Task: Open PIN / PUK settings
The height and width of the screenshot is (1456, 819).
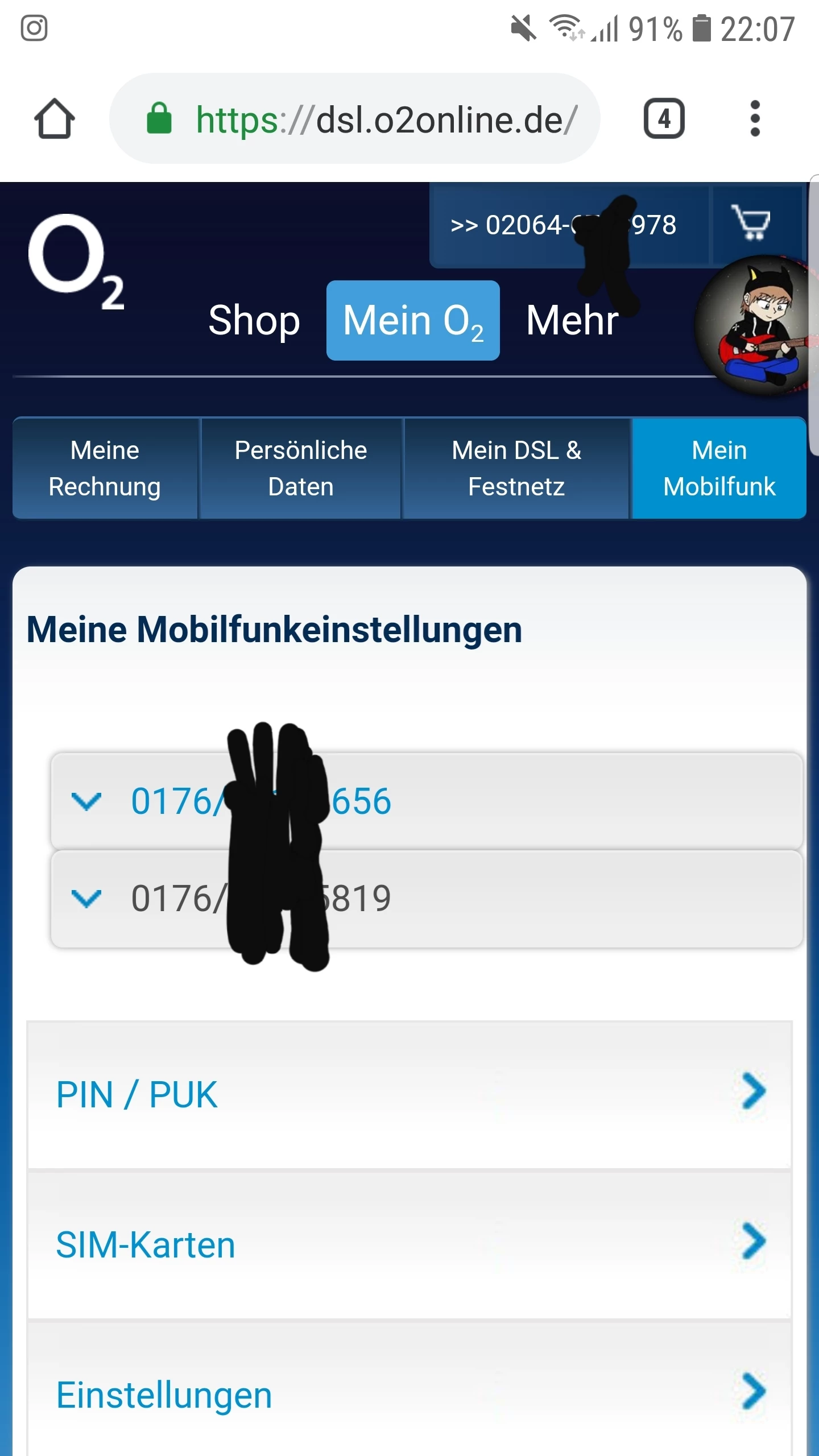Action: (409, 1094)
